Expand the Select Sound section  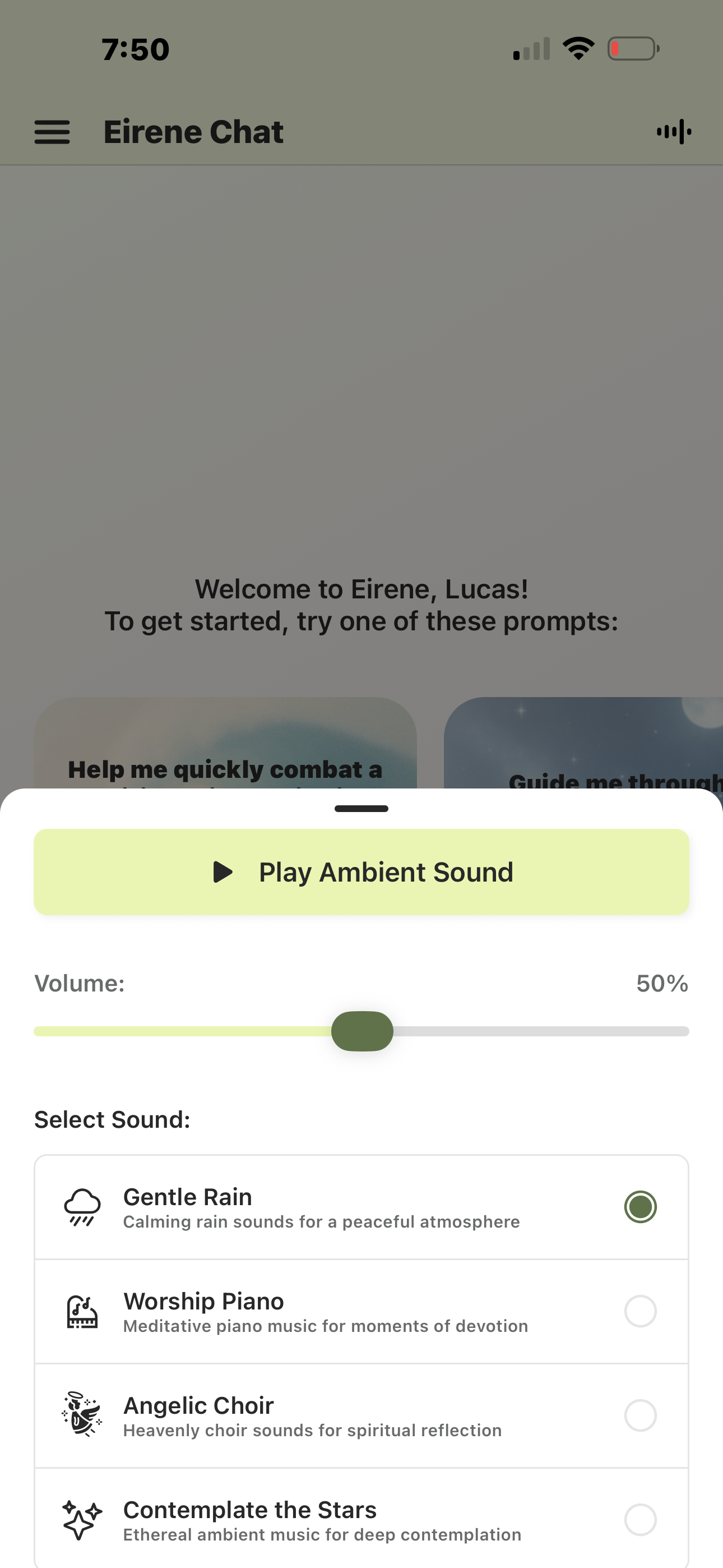(112, 1119)
